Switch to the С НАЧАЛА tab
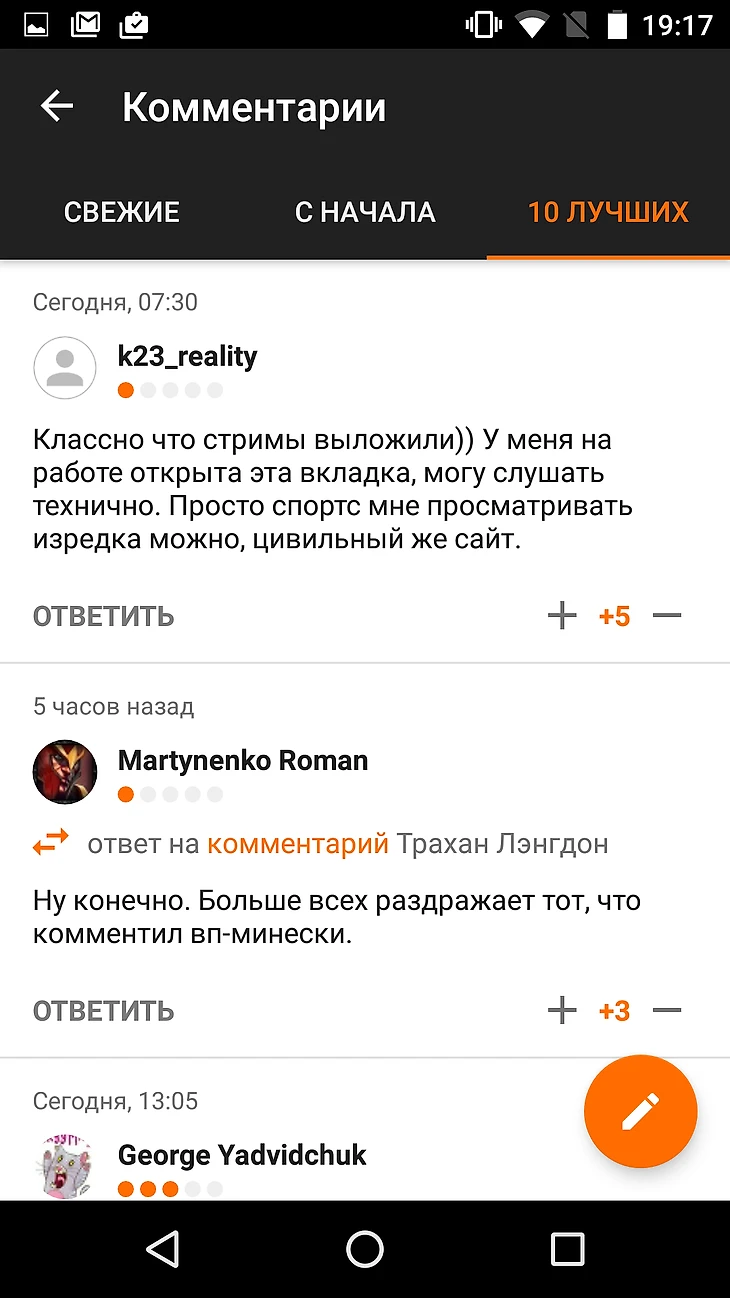 (365, 212)
